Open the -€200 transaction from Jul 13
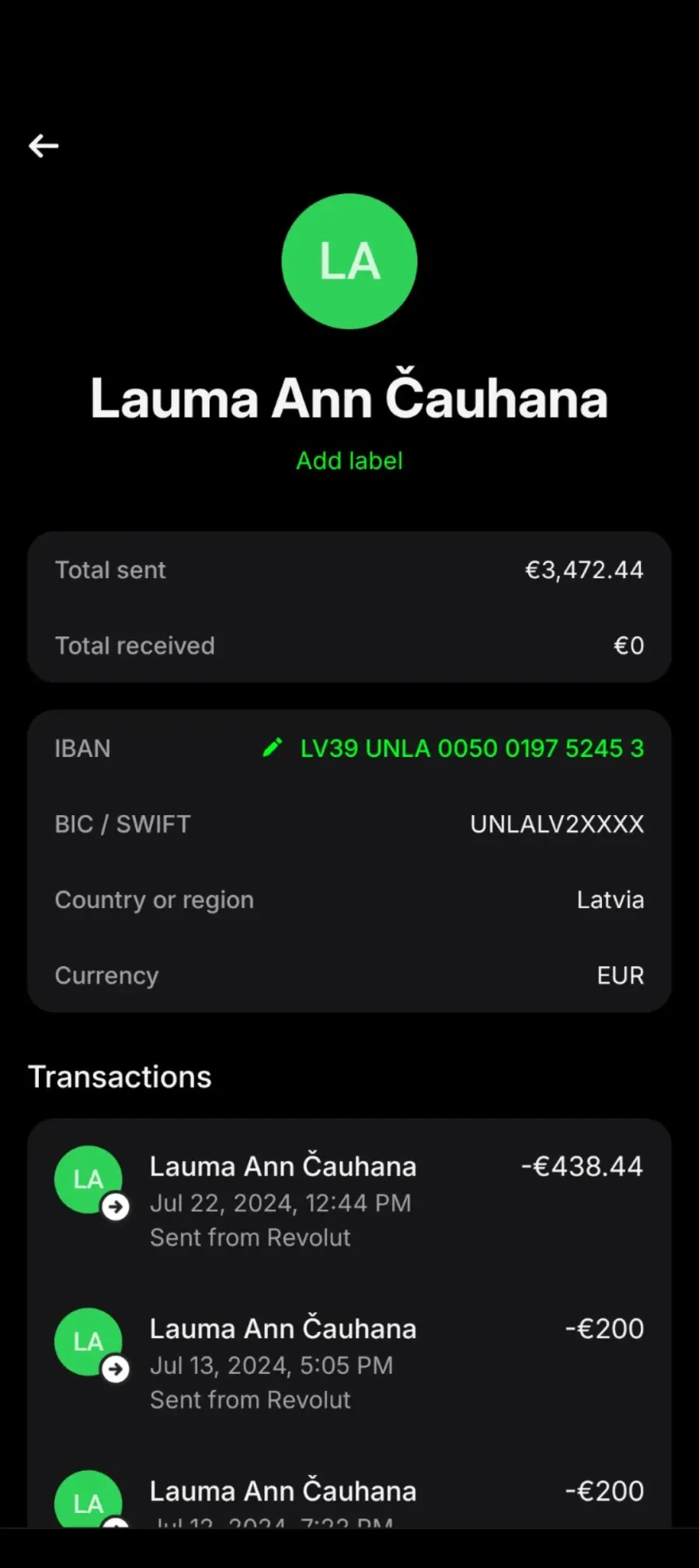Screen dimensions: 699x1568 [x=349, y=1362]
